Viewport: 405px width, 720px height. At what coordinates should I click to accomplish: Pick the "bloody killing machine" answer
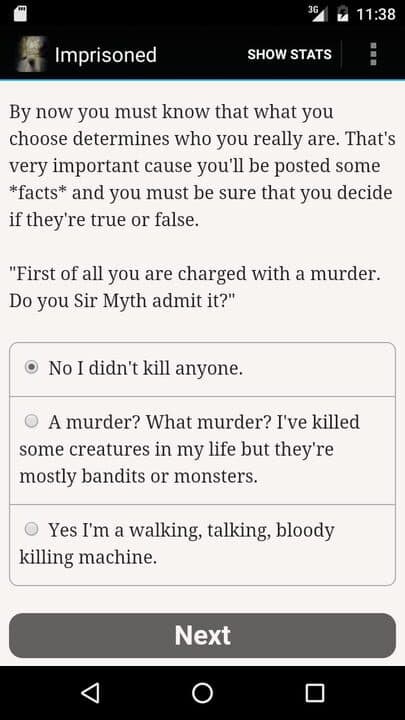click(202, 545)
